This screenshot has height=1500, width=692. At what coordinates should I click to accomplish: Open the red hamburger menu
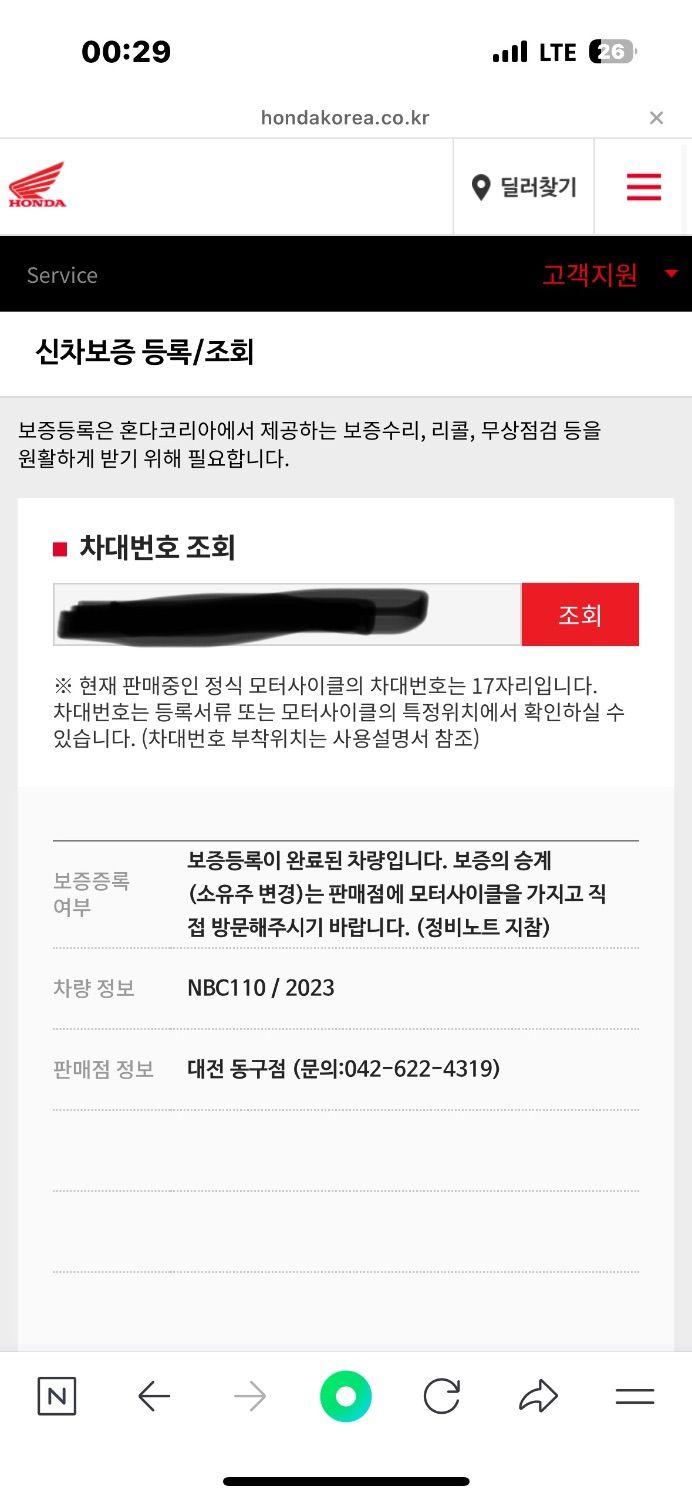click(644, 187)
